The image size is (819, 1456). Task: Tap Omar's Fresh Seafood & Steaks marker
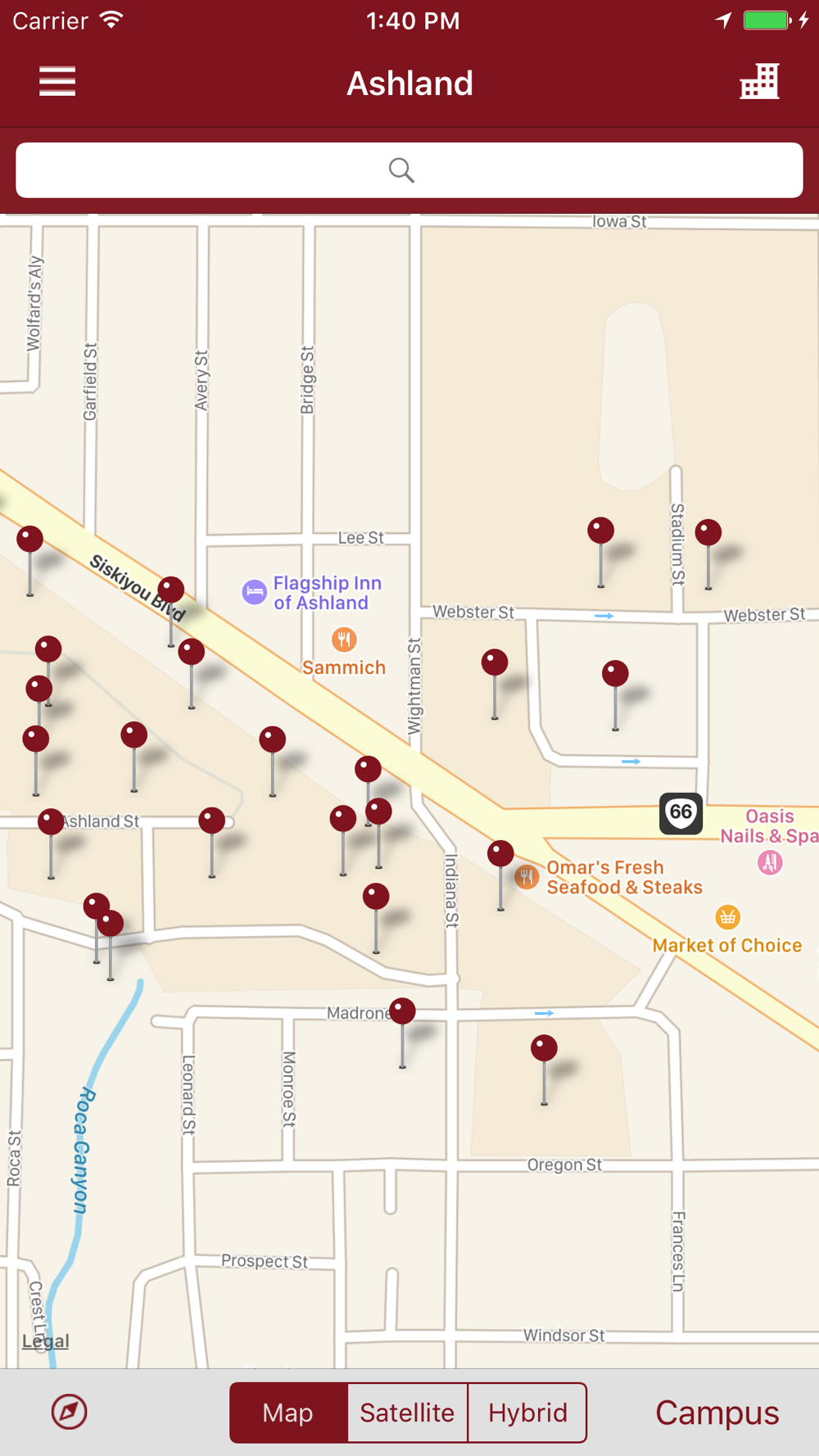click(x=527, y=877)
